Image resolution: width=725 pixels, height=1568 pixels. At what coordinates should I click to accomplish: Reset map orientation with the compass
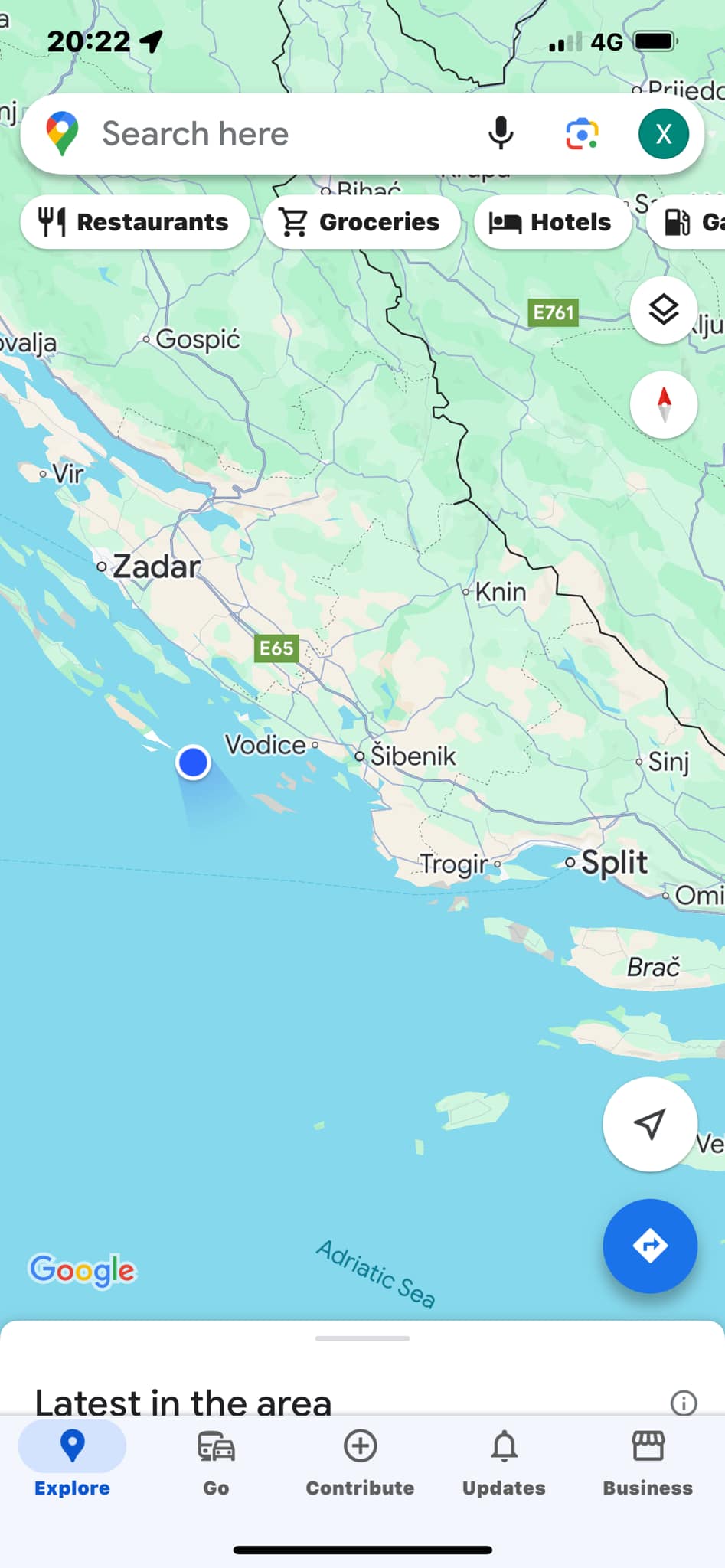click(x=663, y=404)
